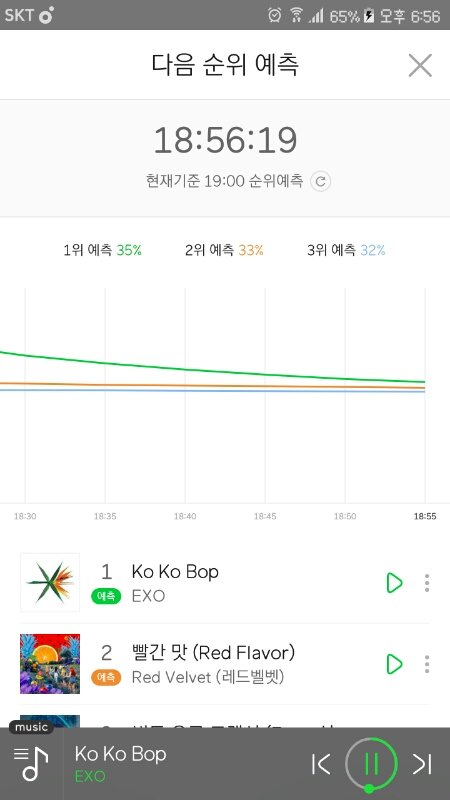
Task: Play 빨간 맛 (Red Flavor)
Action: click(x=394, y=664)
